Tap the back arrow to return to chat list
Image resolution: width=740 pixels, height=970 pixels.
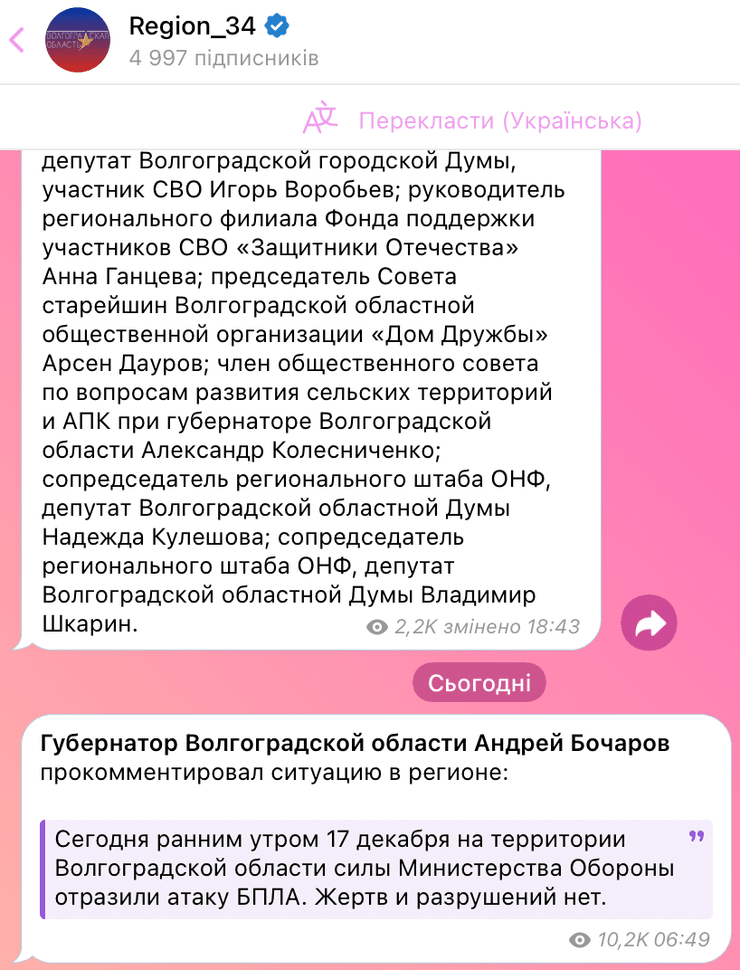(17, 38)
